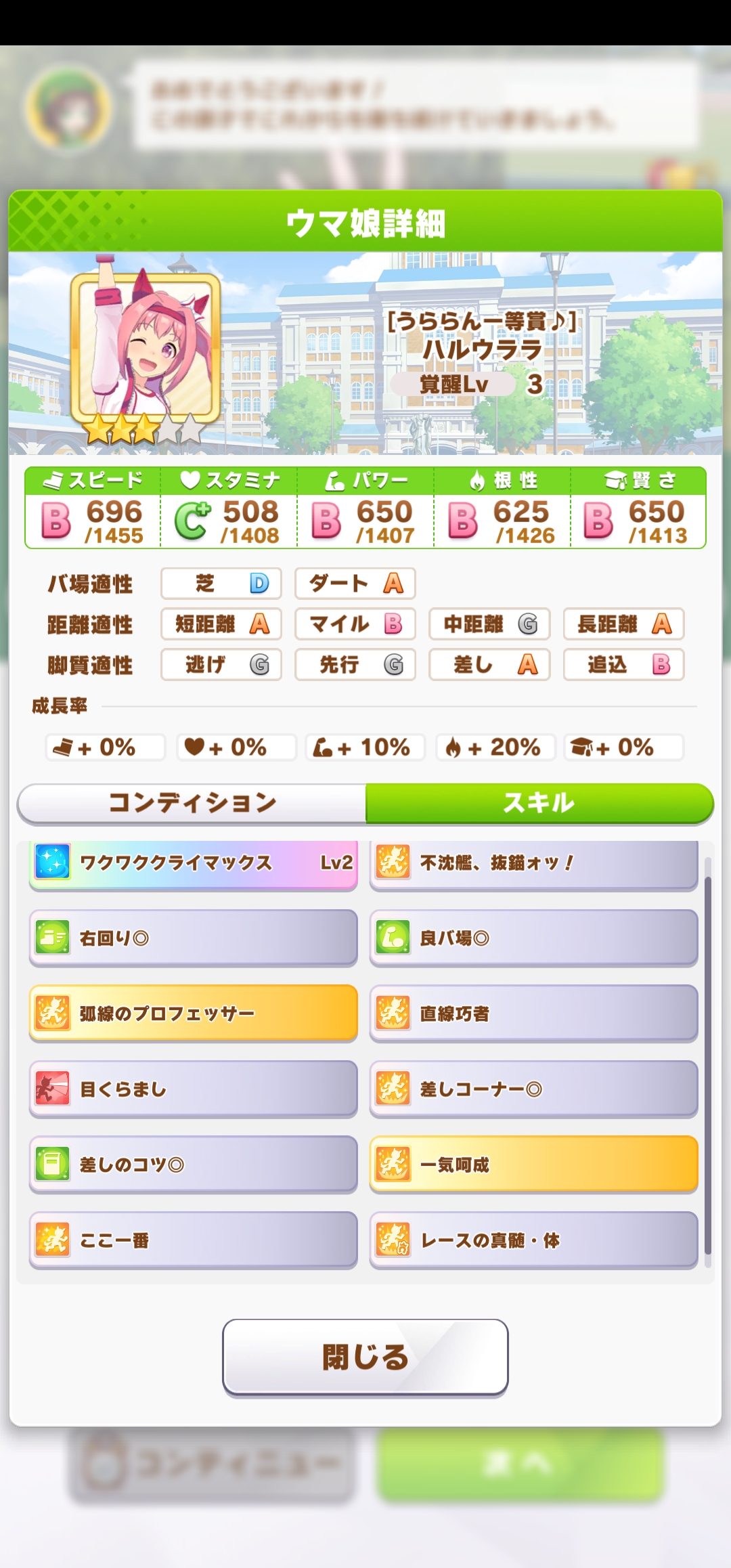Select the スキル tab
The height and width of the screenshot is (1568, 731).
click(539, 804)
